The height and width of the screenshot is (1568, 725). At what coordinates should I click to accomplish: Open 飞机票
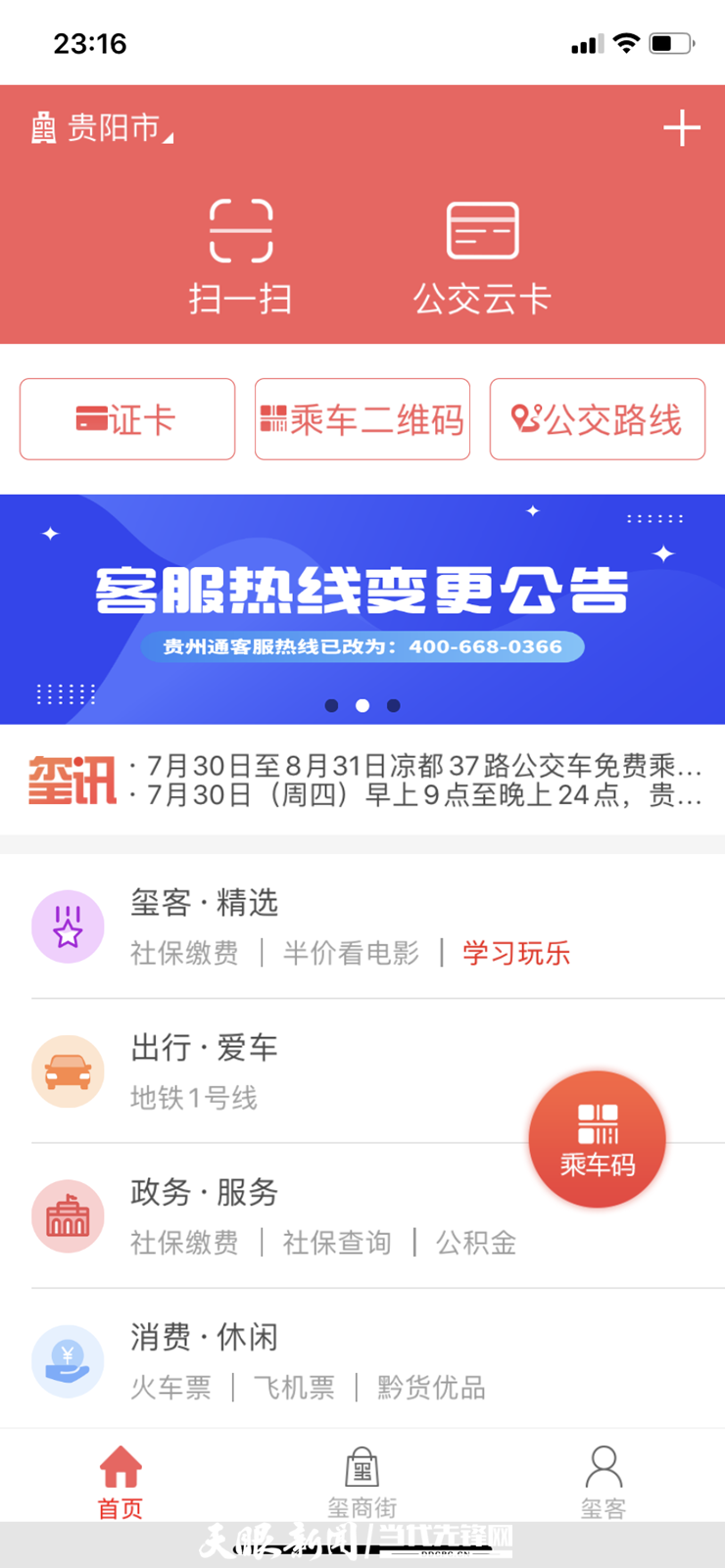294,1388
